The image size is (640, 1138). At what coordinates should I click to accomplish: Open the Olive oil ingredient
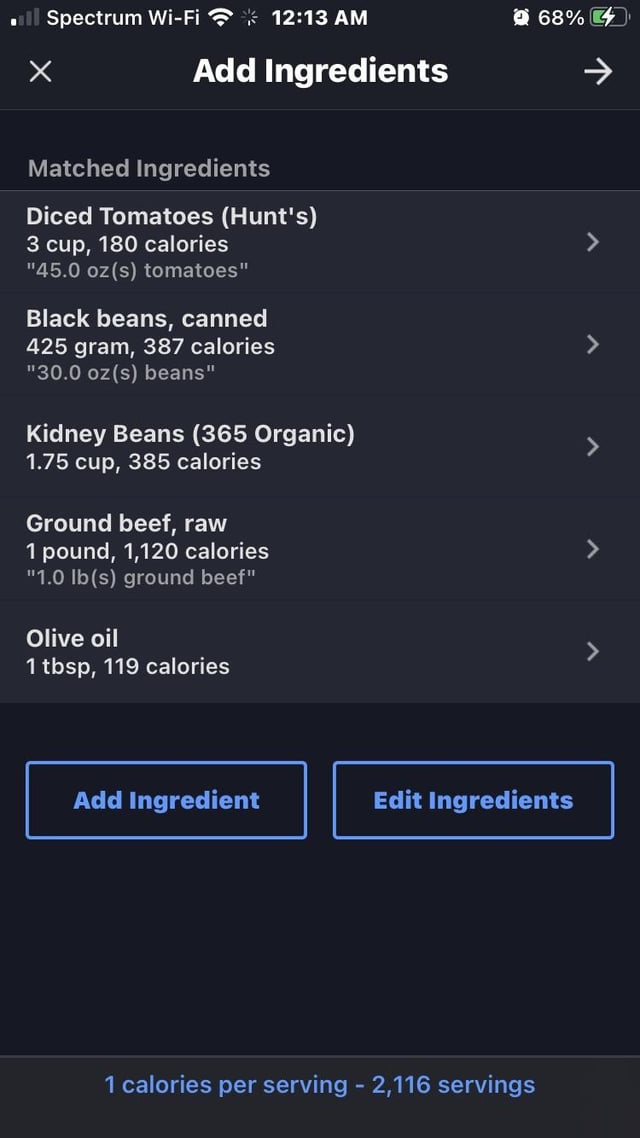click(320, 651)
